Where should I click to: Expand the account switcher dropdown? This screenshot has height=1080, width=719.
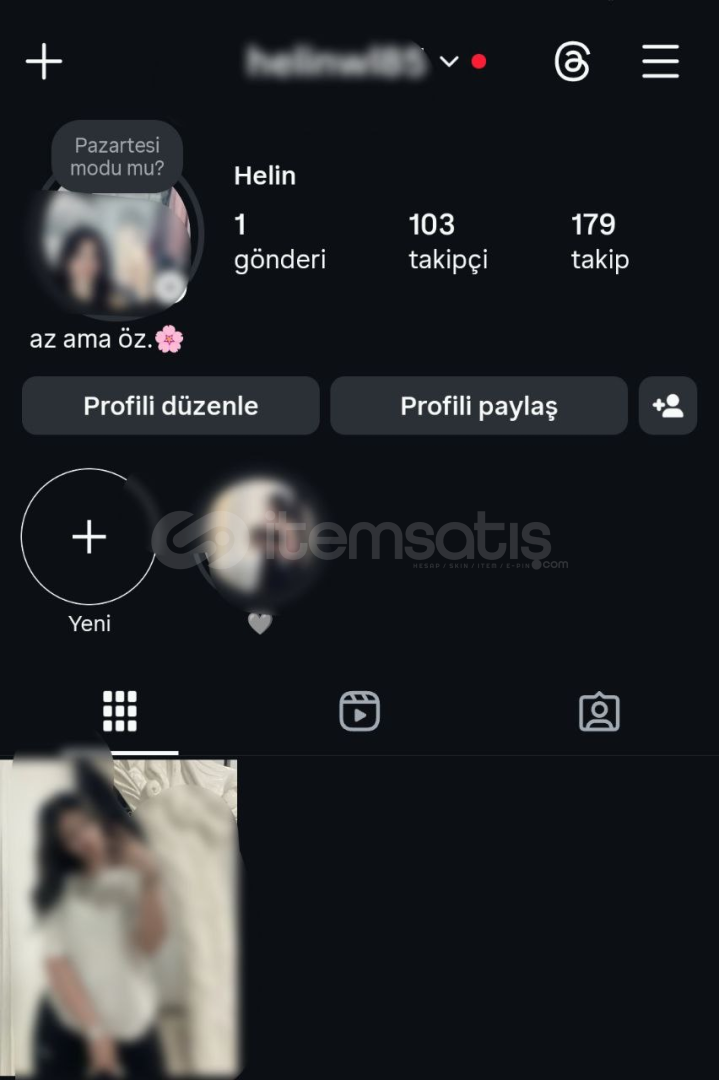[449, 62]
